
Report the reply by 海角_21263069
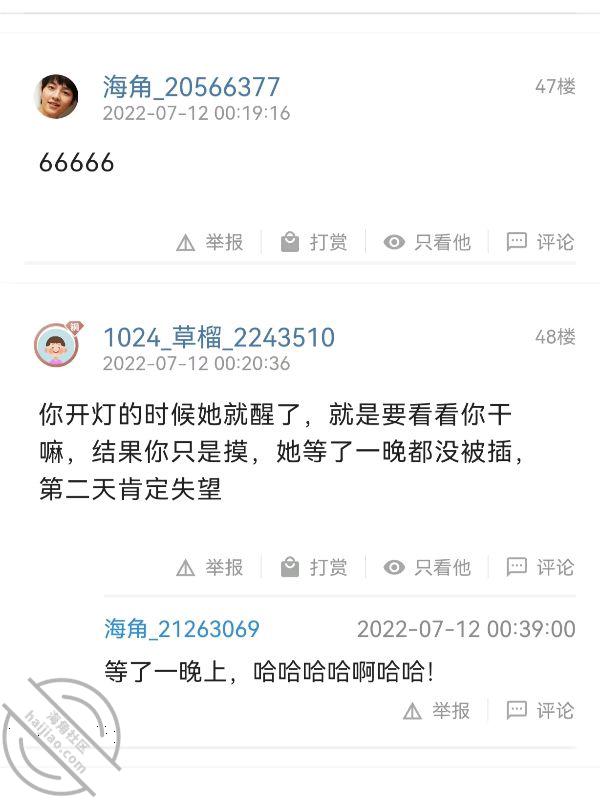click(x=437, y=711)
